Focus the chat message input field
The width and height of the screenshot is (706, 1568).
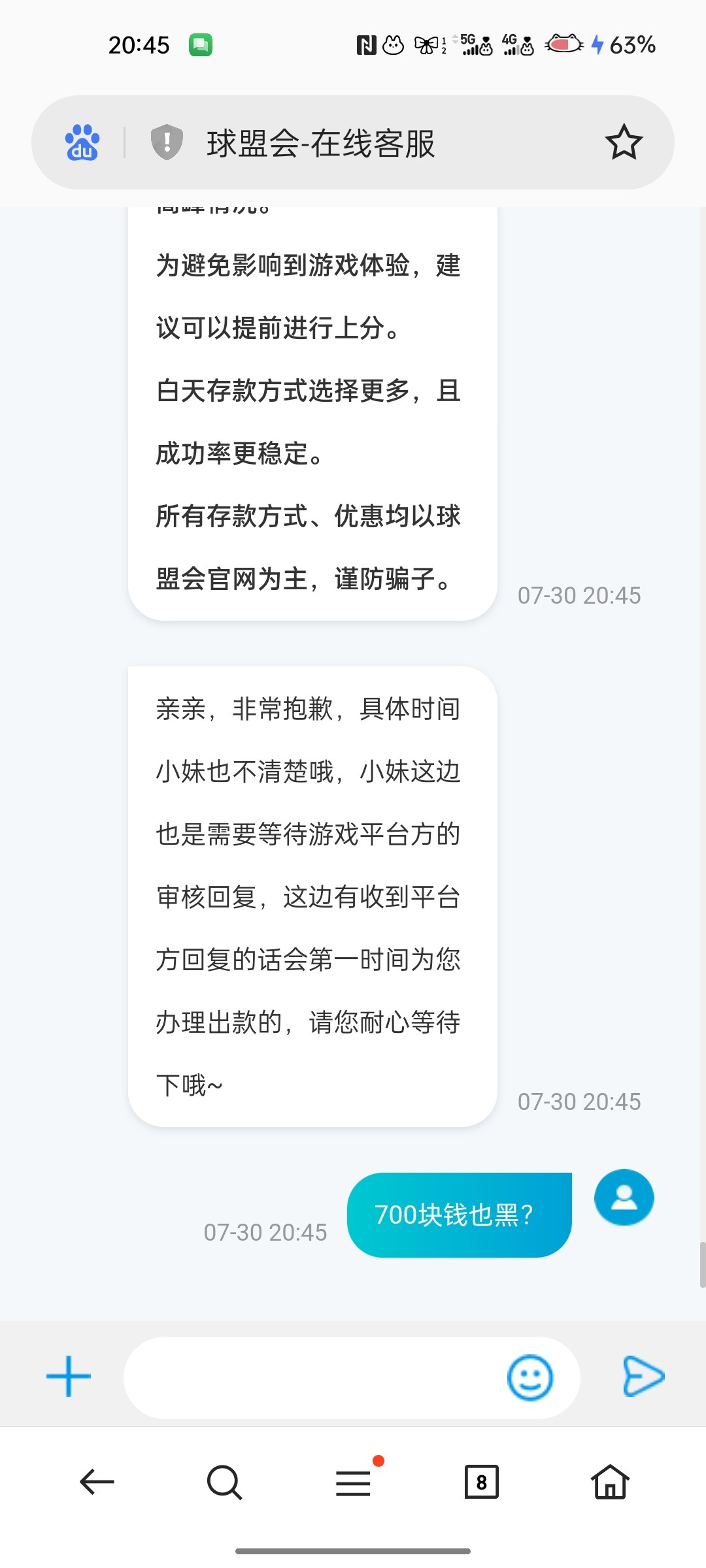(x=314, y=1377)
